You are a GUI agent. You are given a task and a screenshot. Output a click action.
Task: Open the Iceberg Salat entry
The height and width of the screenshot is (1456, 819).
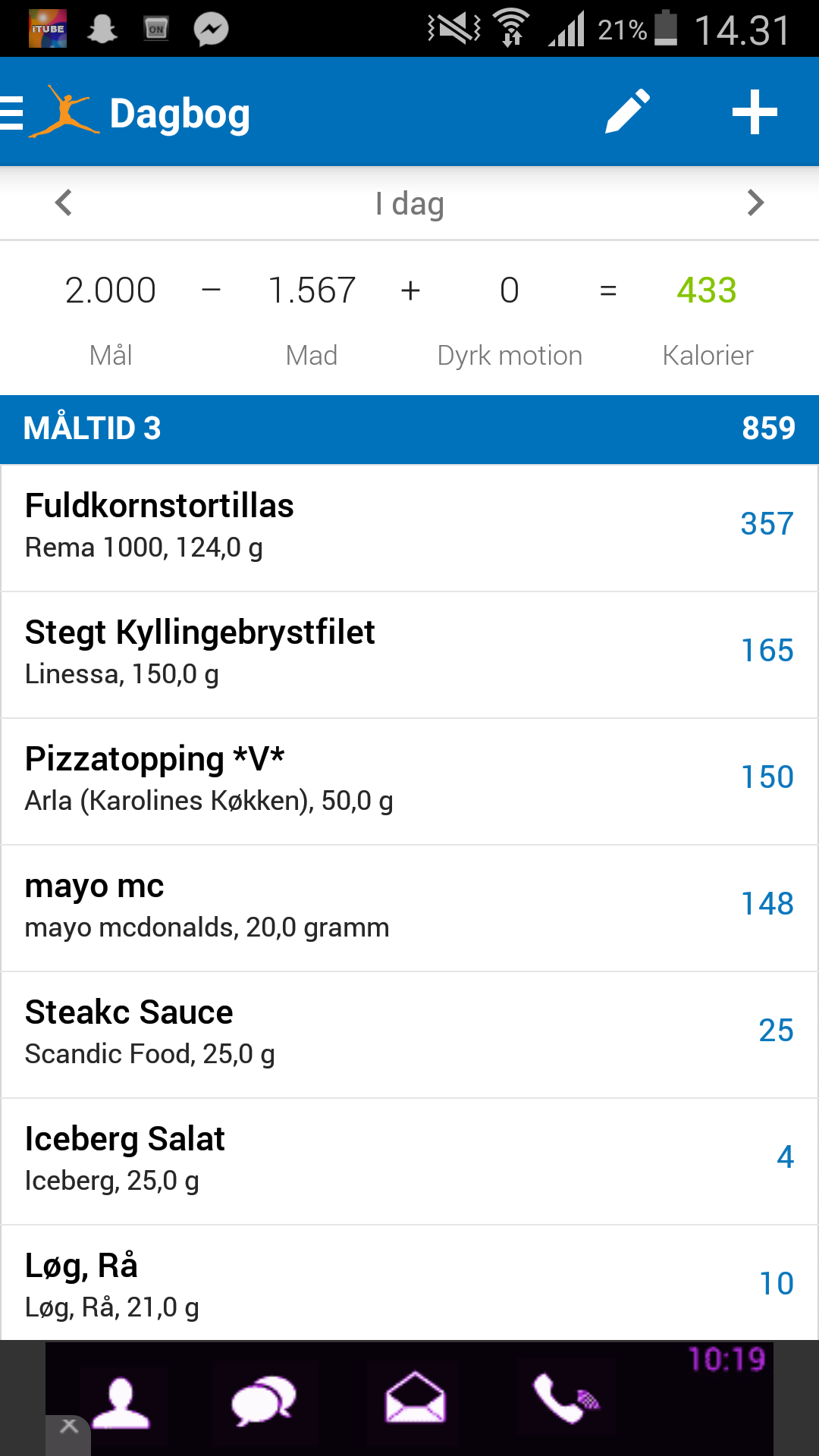pos(409,1162)
